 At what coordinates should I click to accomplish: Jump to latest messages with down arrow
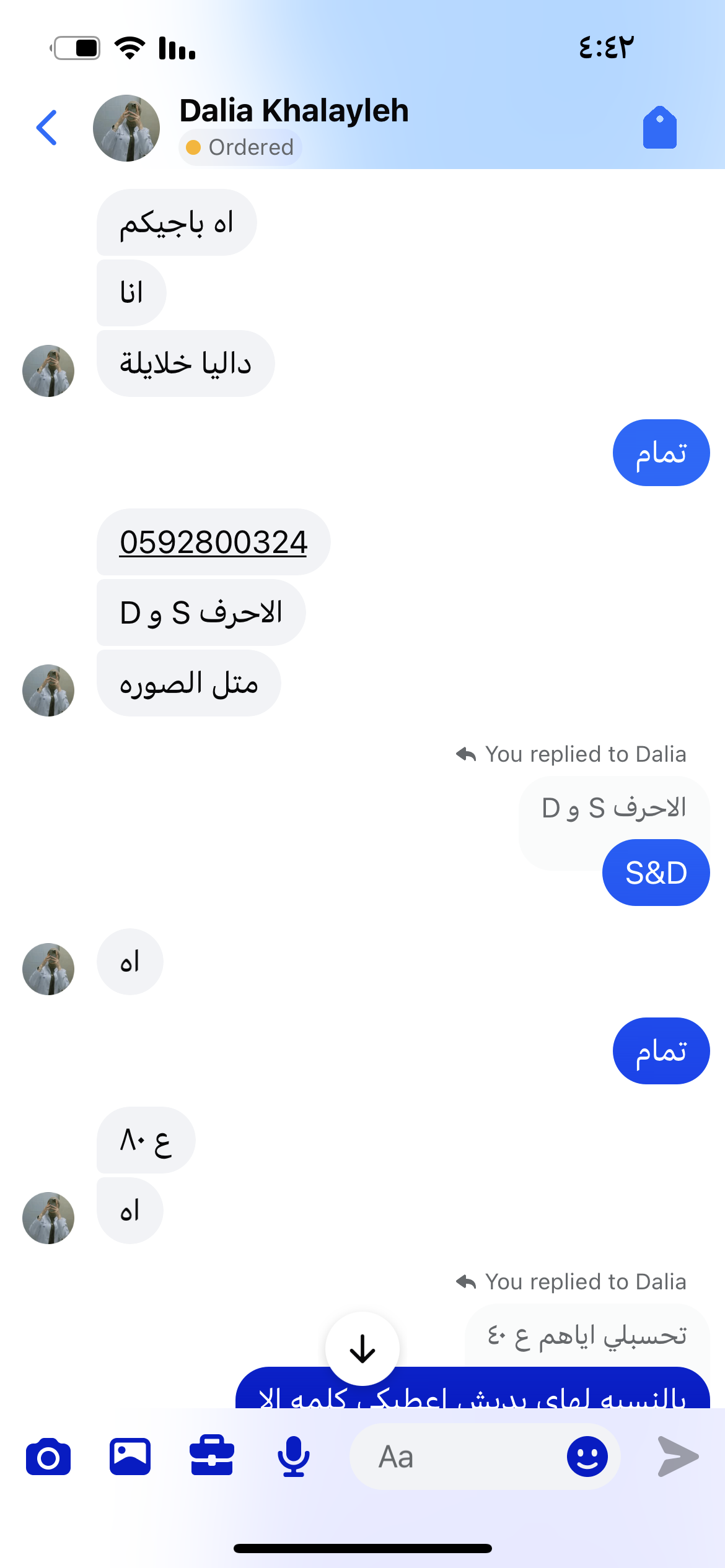pos(362,1348)
